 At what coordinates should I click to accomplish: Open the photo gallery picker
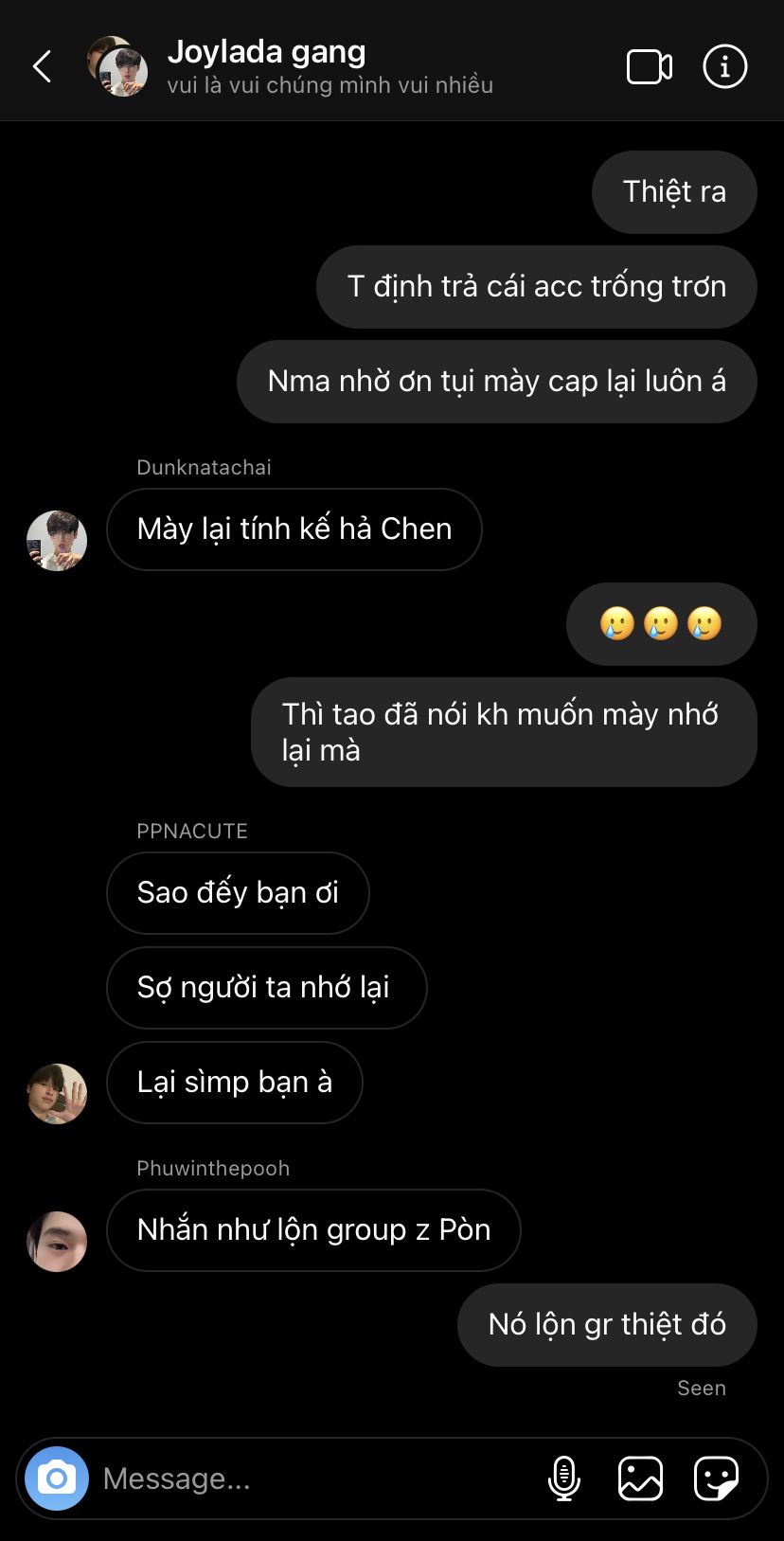point(640,1478)
